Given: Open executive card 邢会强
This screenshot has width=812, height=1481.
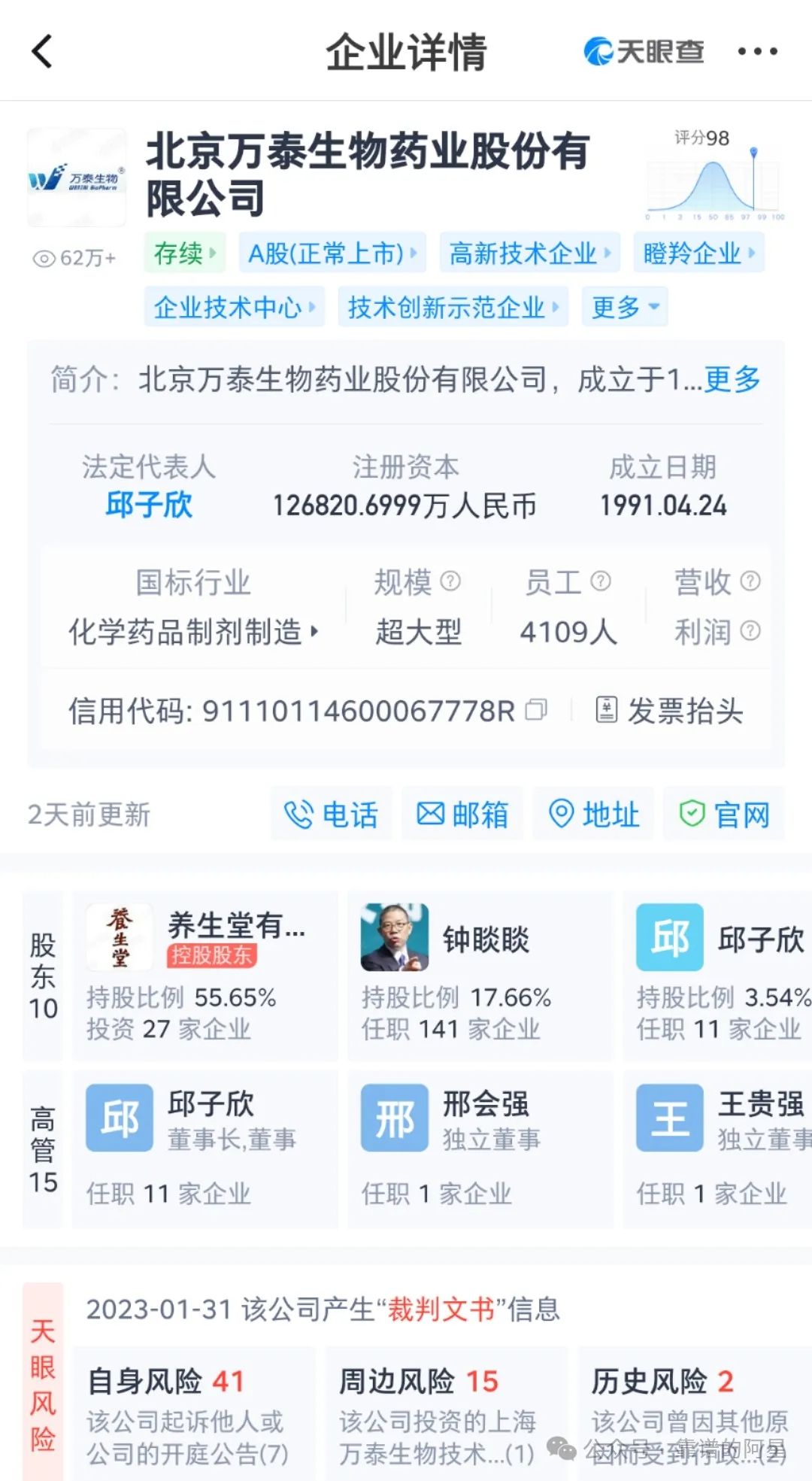Looking at the screenshot, I should click(480, 1148).
